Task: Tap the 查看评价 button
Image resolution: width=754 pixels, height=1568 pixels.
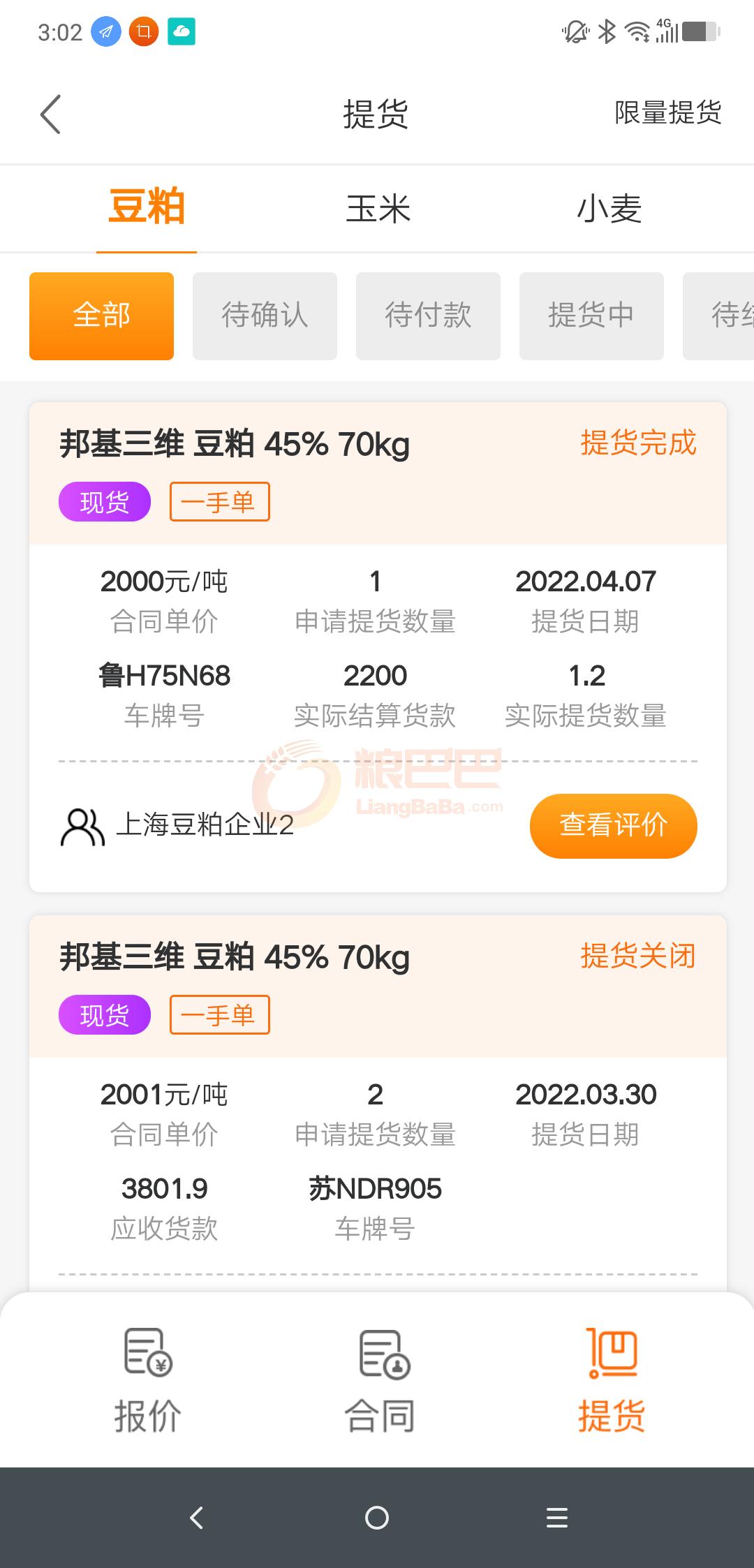Action: pos(612,825)
